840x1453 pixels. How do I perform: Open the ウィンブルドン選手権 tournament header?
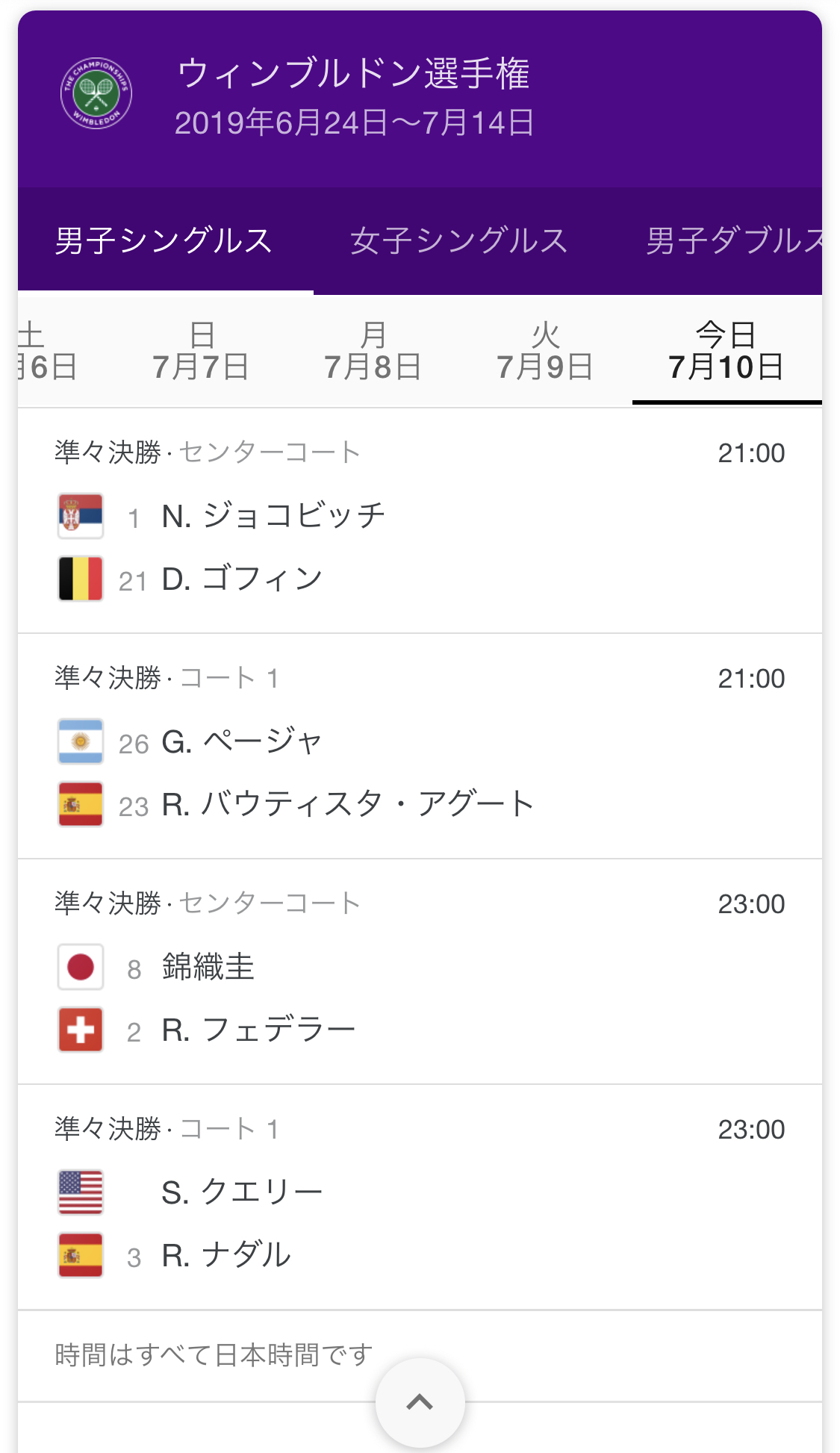click(352, 99)
